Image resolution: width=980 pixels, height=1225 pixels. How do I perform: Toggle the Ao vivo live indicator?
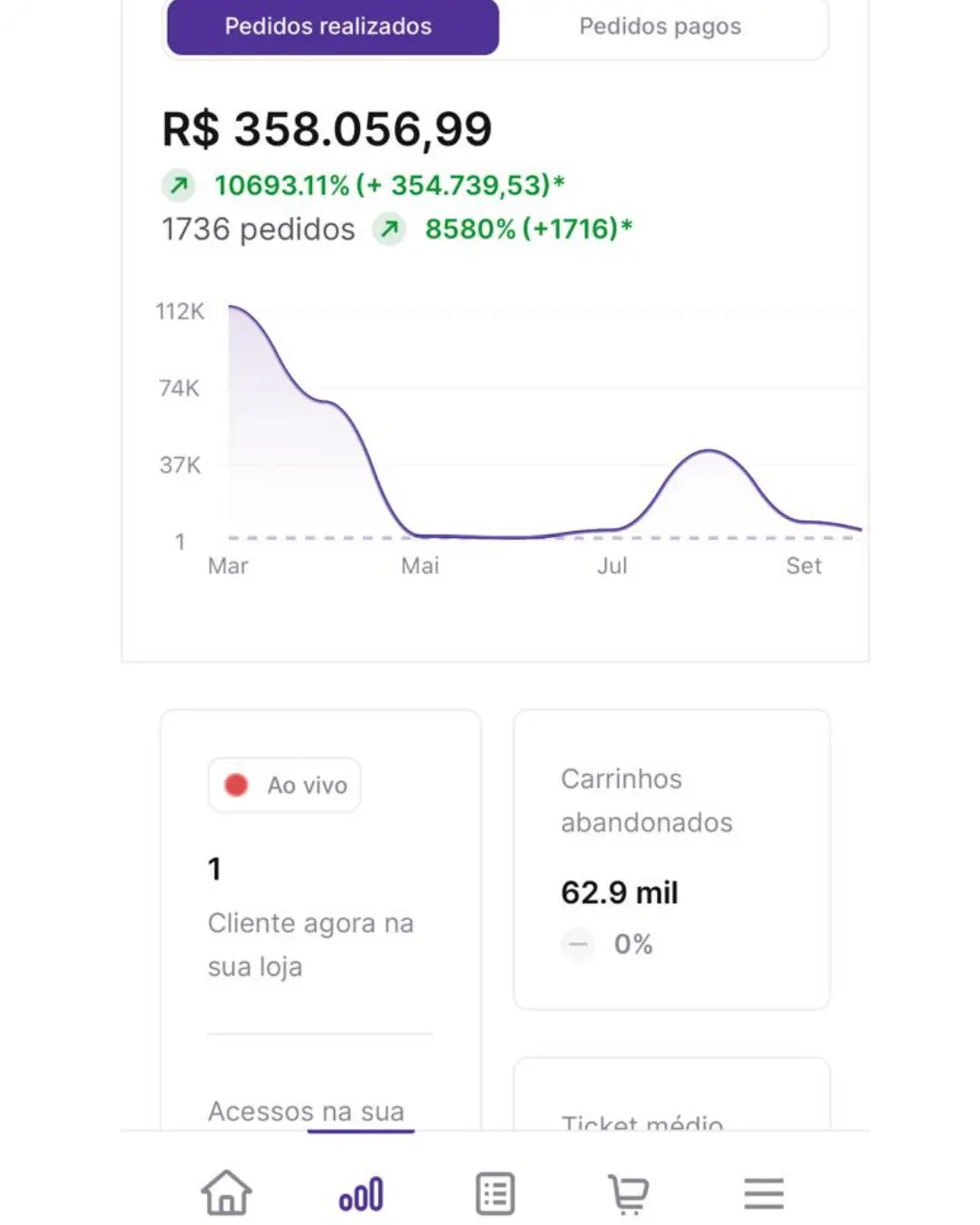pos(283,784)
